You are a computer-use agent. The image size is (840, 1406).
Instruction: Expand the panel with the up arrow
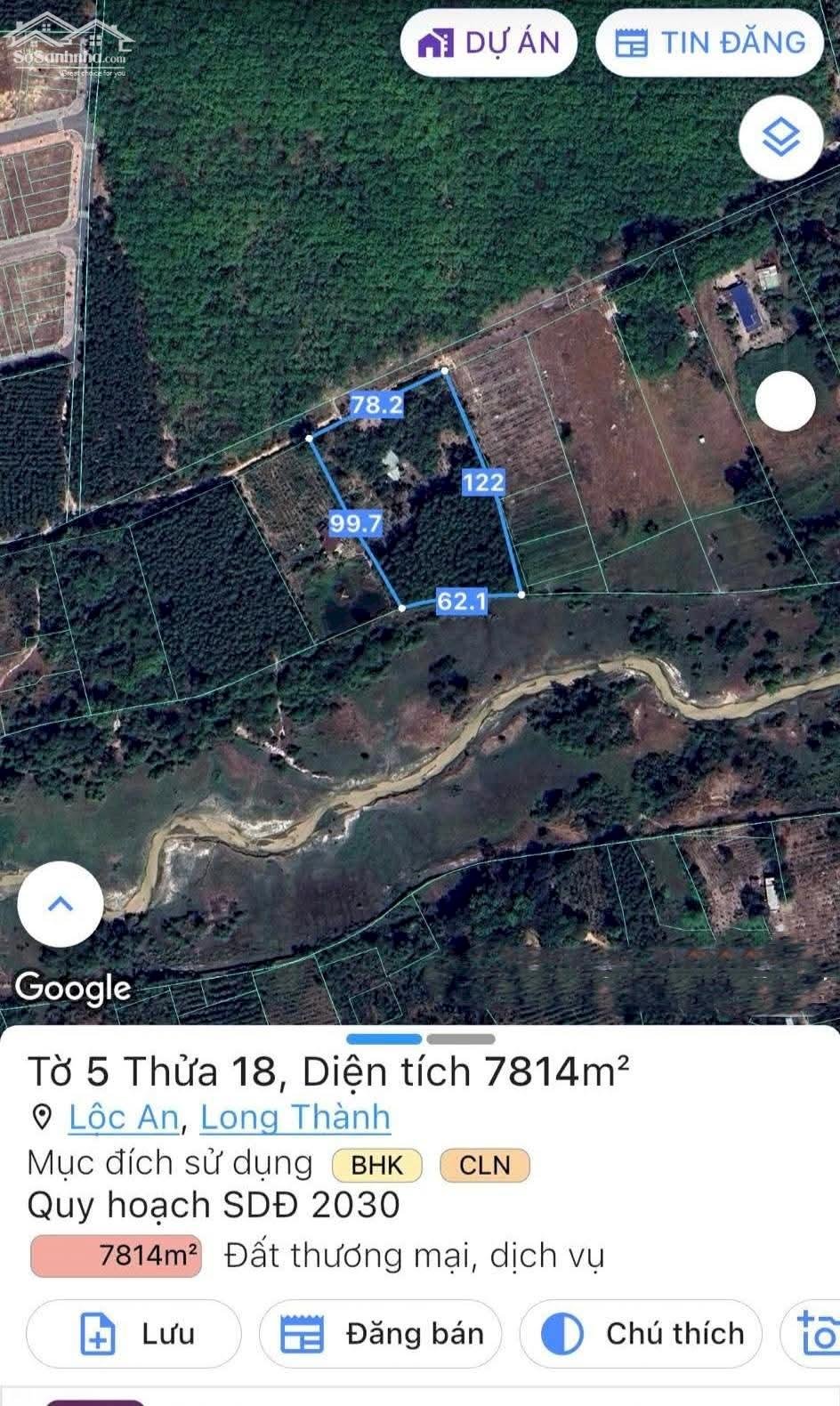click(59, 904)
